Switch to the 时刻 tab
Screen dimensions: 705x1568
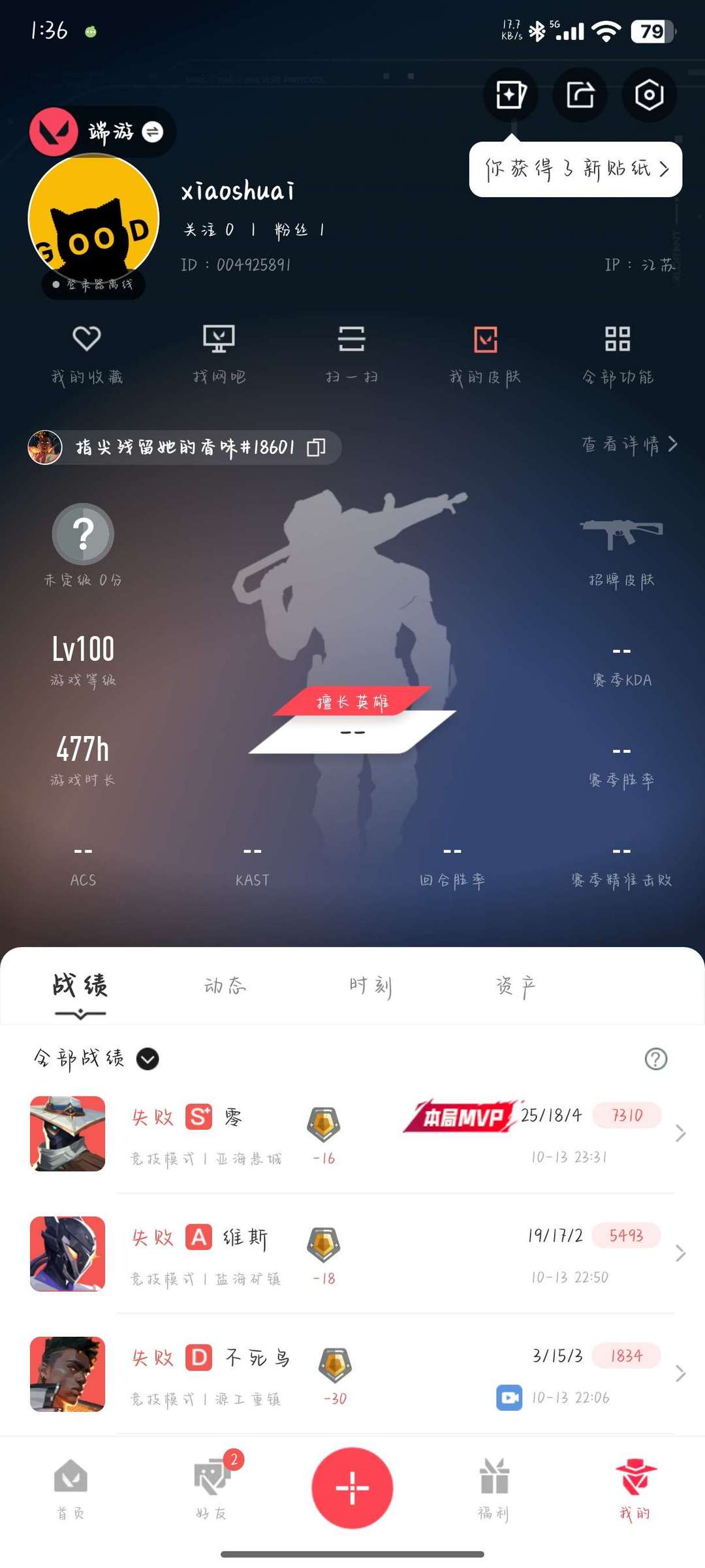click(370, 985)
